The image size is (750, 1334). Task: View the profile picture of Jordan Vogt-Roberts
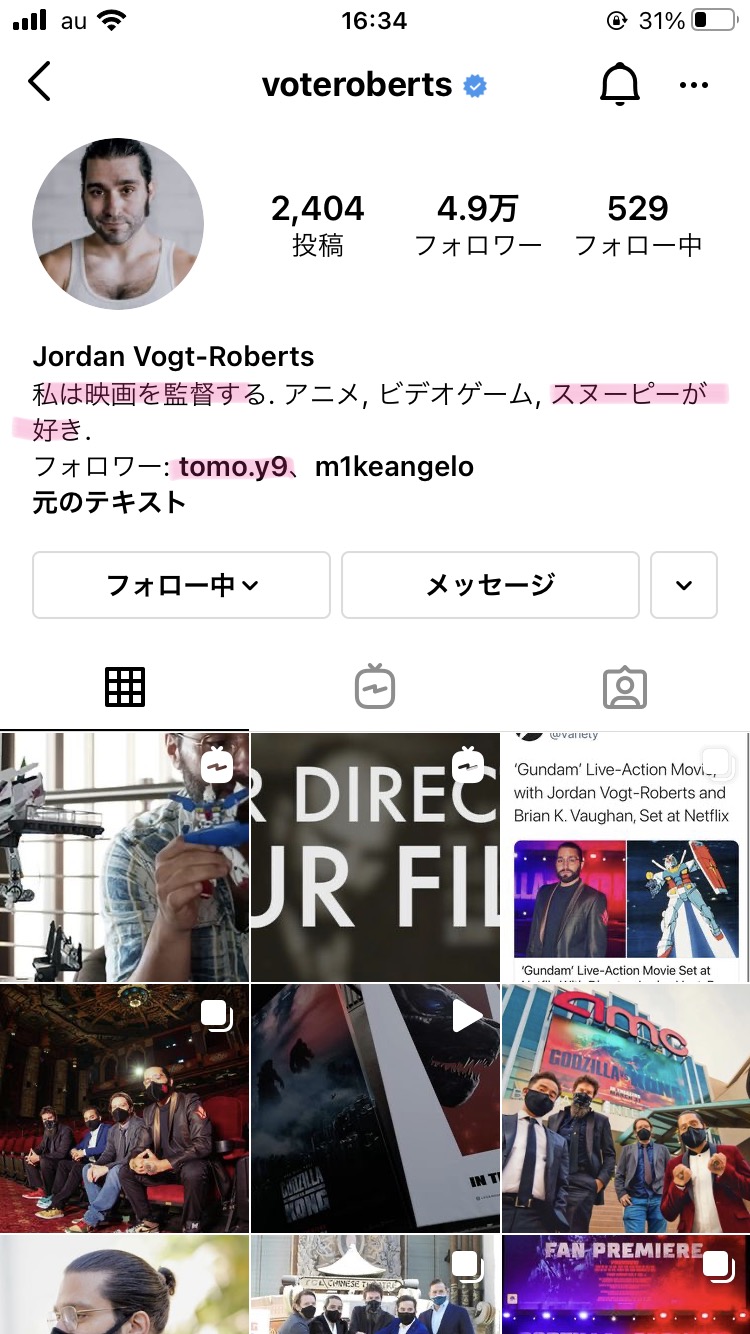click(x=118, y=224)
